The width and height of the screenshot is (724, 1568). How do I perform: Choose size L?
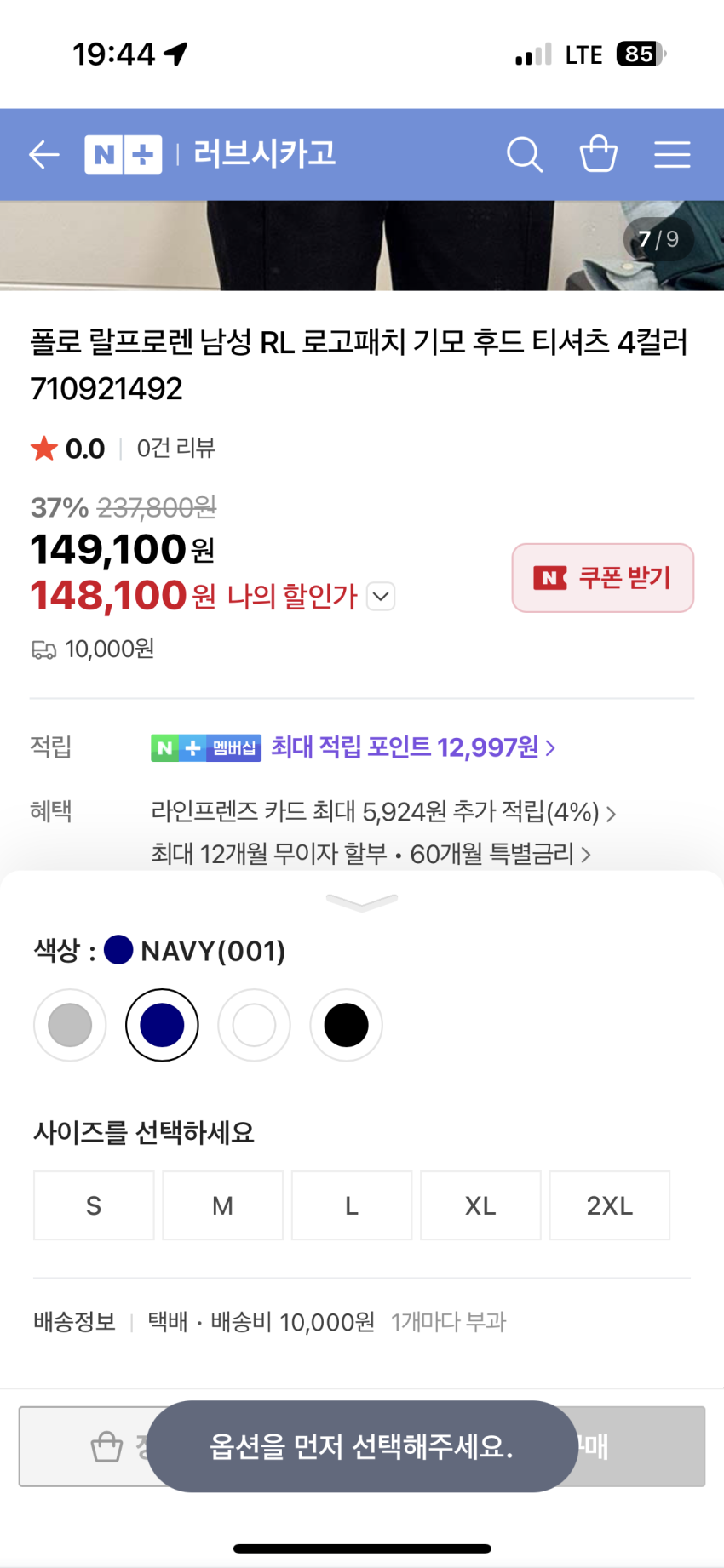[352, 1205]
